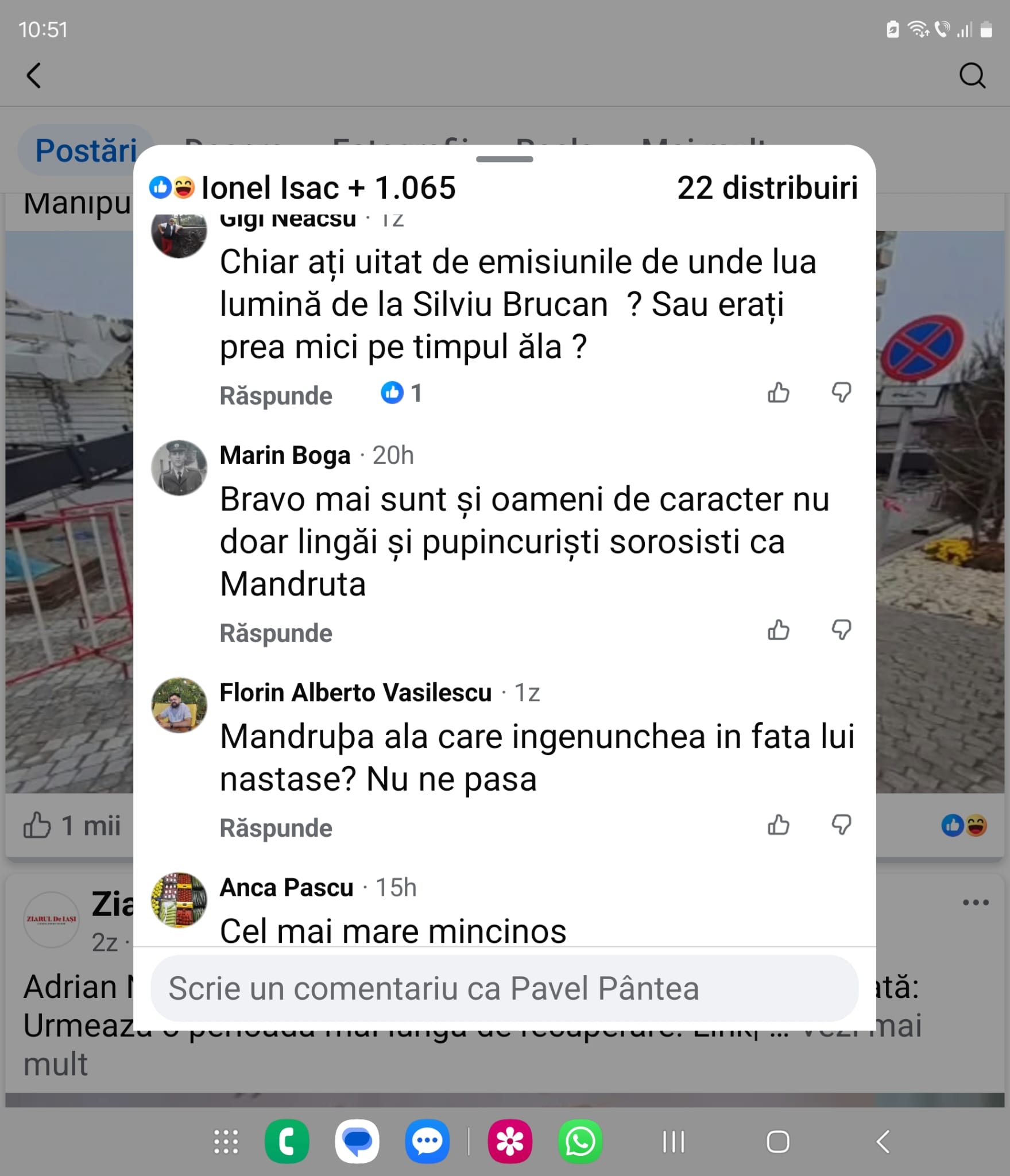This screenshot has width=1010, height=1176.
Task: Dislike Florin Alberto Vasilescu's comment
Action: click(x=841, y=825)
